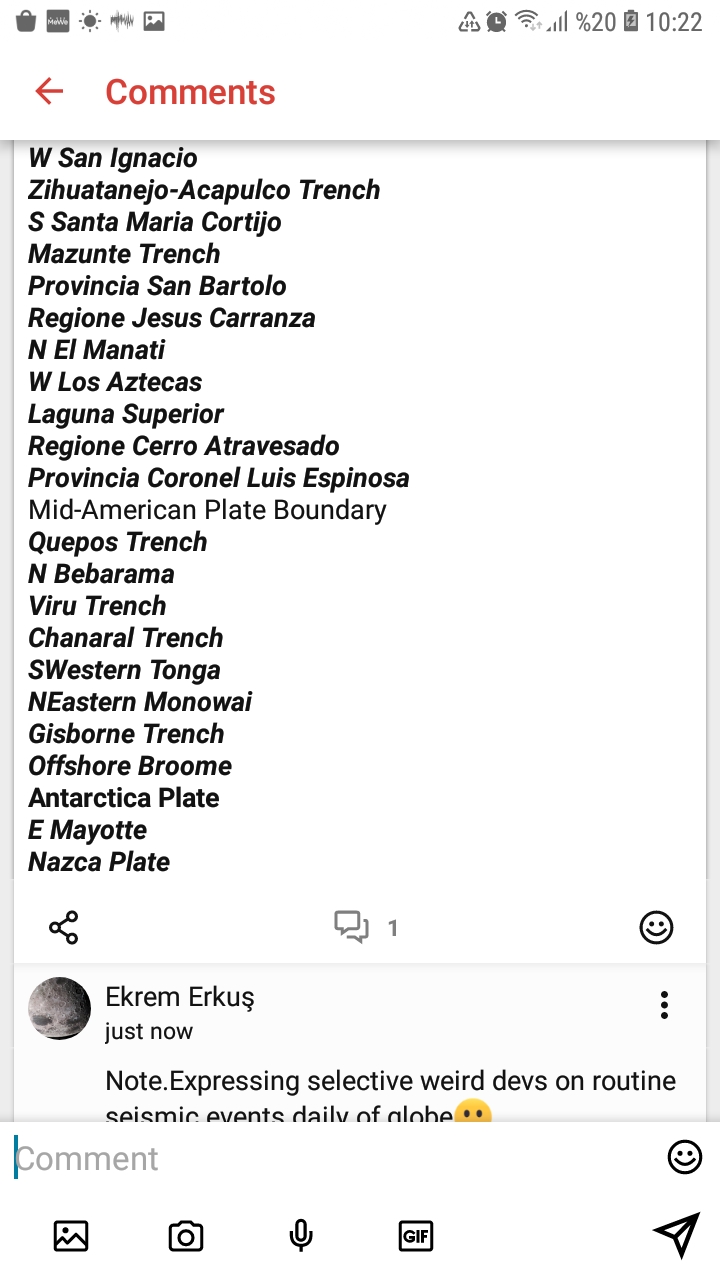The height and width of the screenshot is (1280, 720).
Task: Open Ekrem Erkuş's profile picture
Action: pyautogui.click(x=60, y=1008)
